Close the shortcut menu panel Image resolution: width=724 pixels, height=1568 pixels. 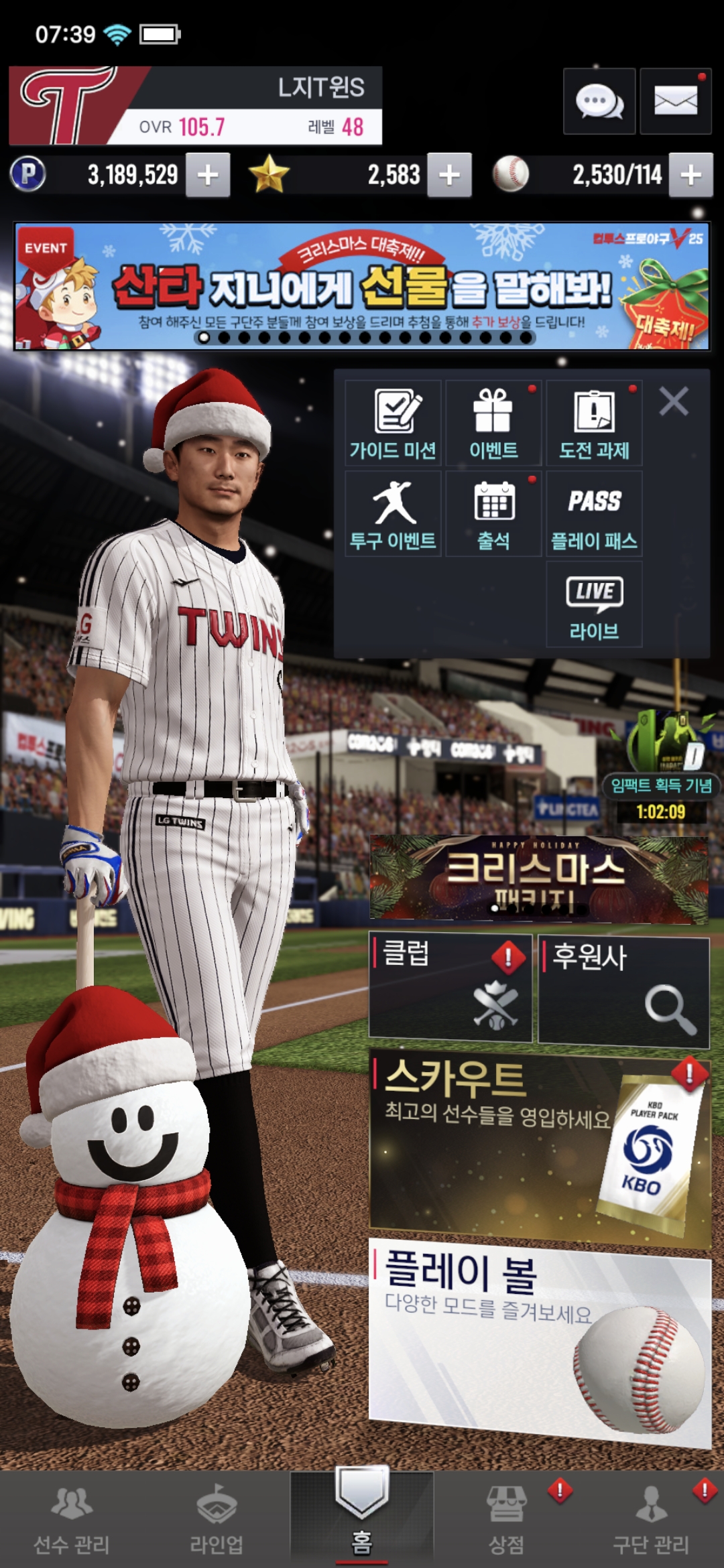pyautogui.click(x=674, y=402)
